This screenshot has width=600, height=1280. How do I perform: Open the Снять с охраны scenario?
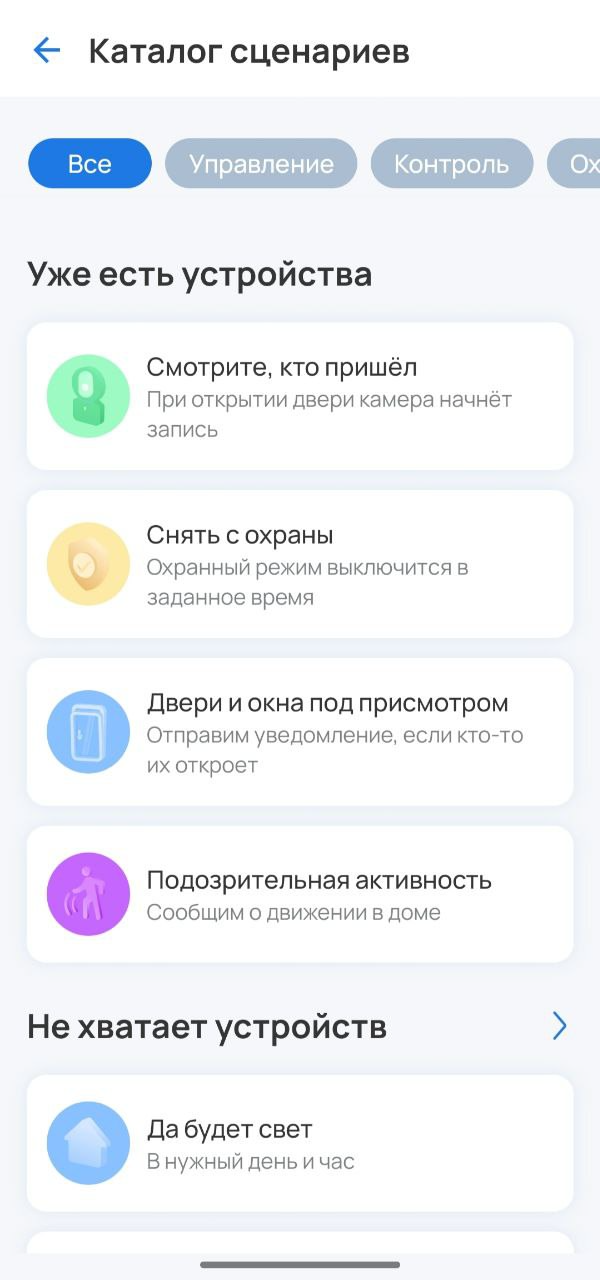(x=300, y=564)
